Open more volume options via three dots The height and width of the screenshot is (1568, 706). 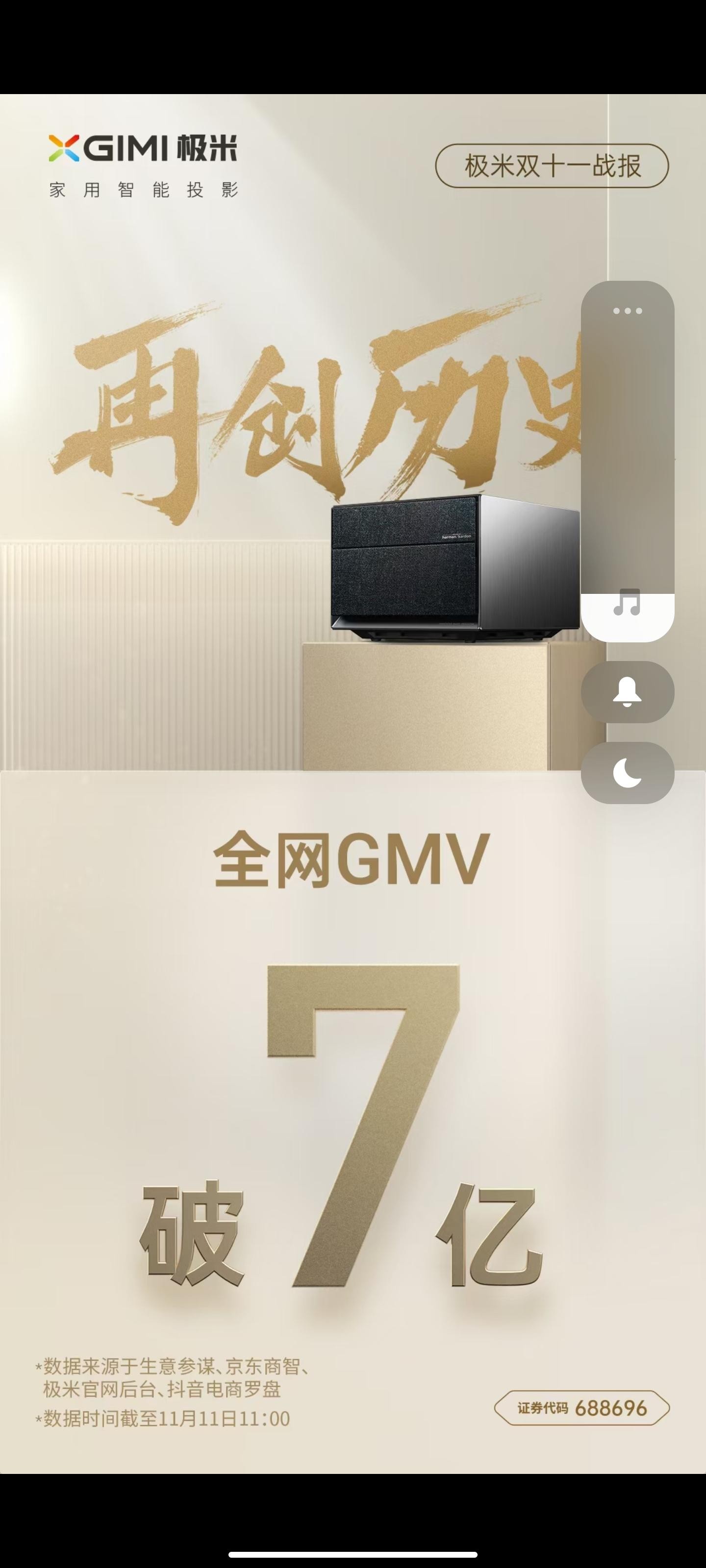click(x=628, y=311)
